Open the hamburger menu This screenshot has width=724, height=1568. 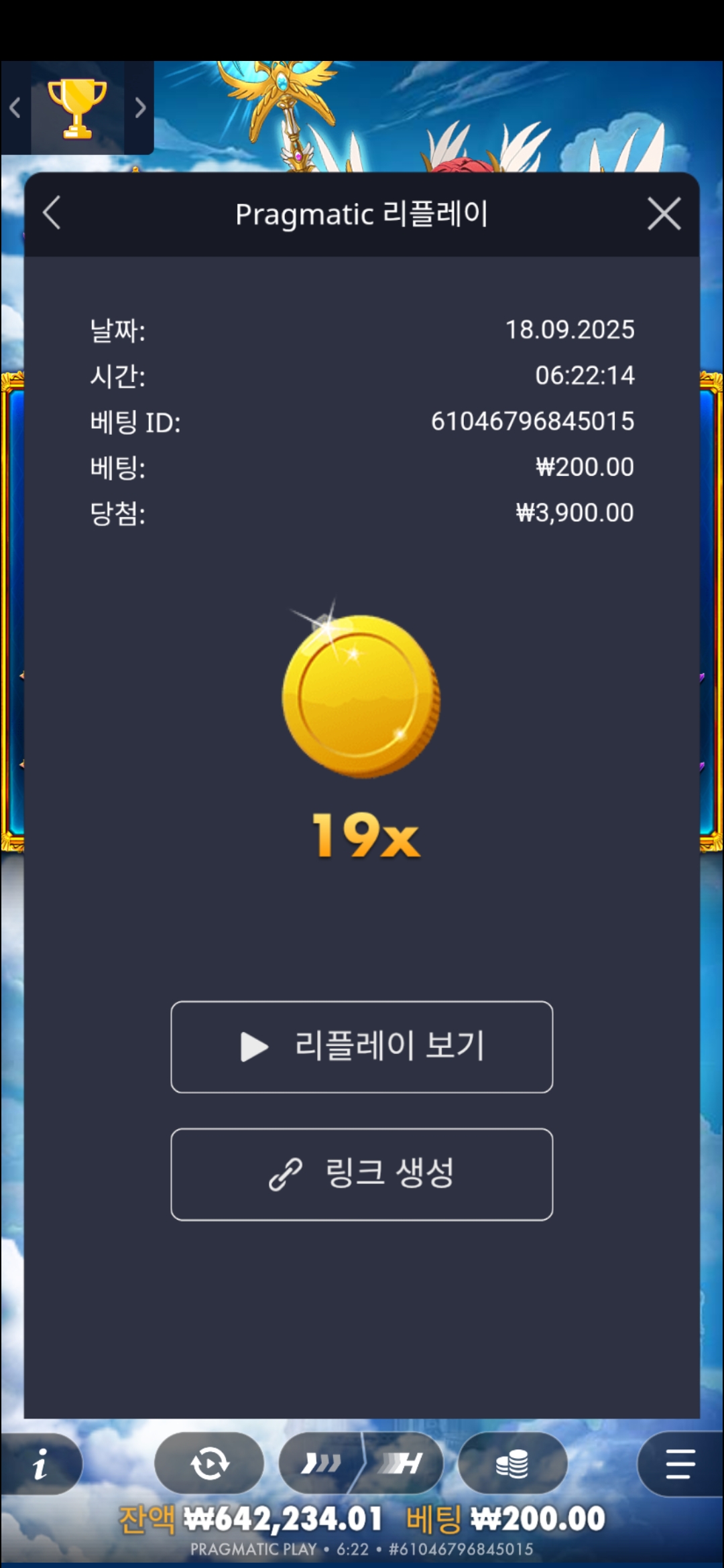pyautogui.click(x=680, y=1463)
